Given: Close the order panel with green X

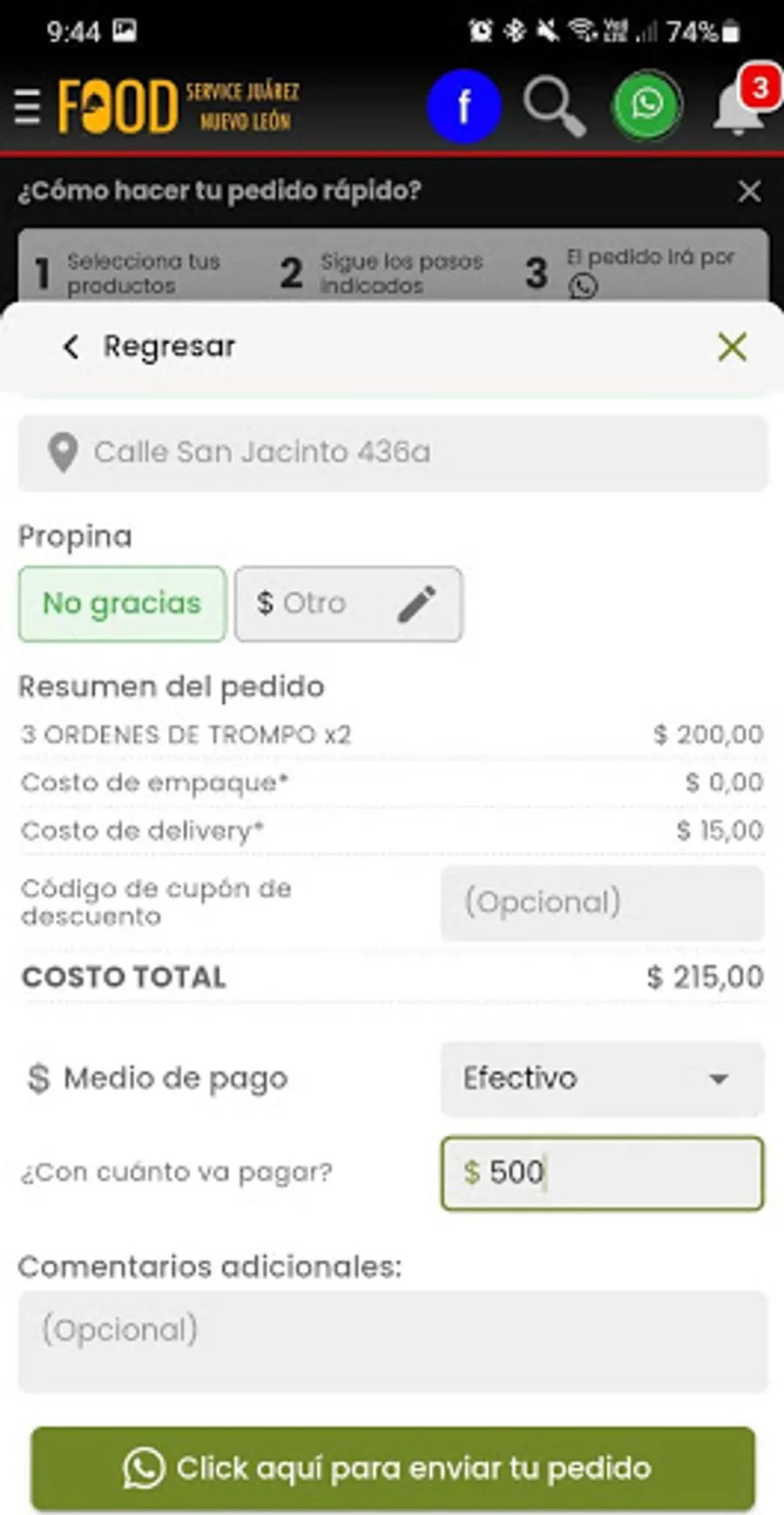Looking at the screenshot, I should [732, 347].
